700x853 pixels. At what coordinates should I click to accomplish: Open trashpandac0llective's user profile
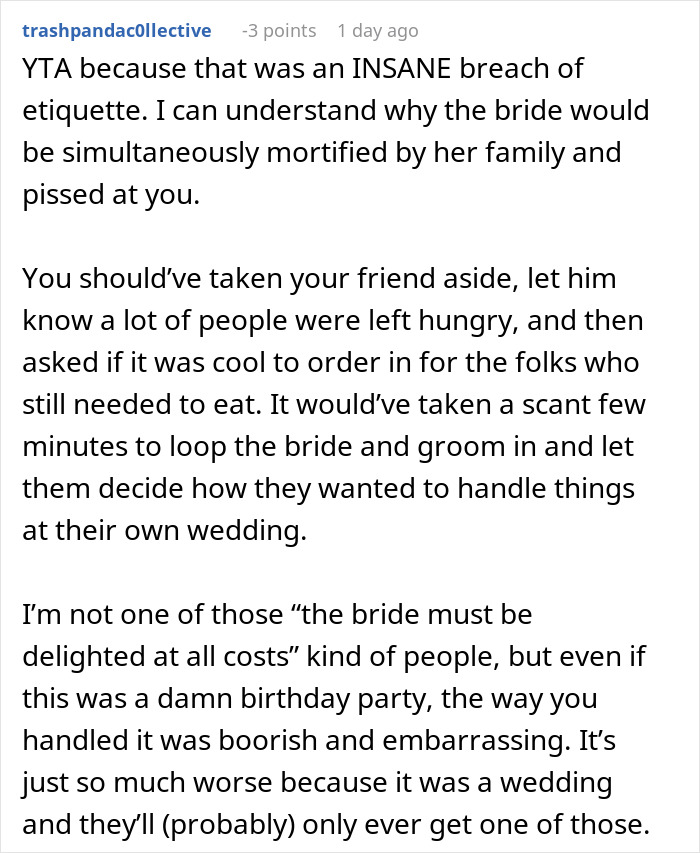pos(117,31)
